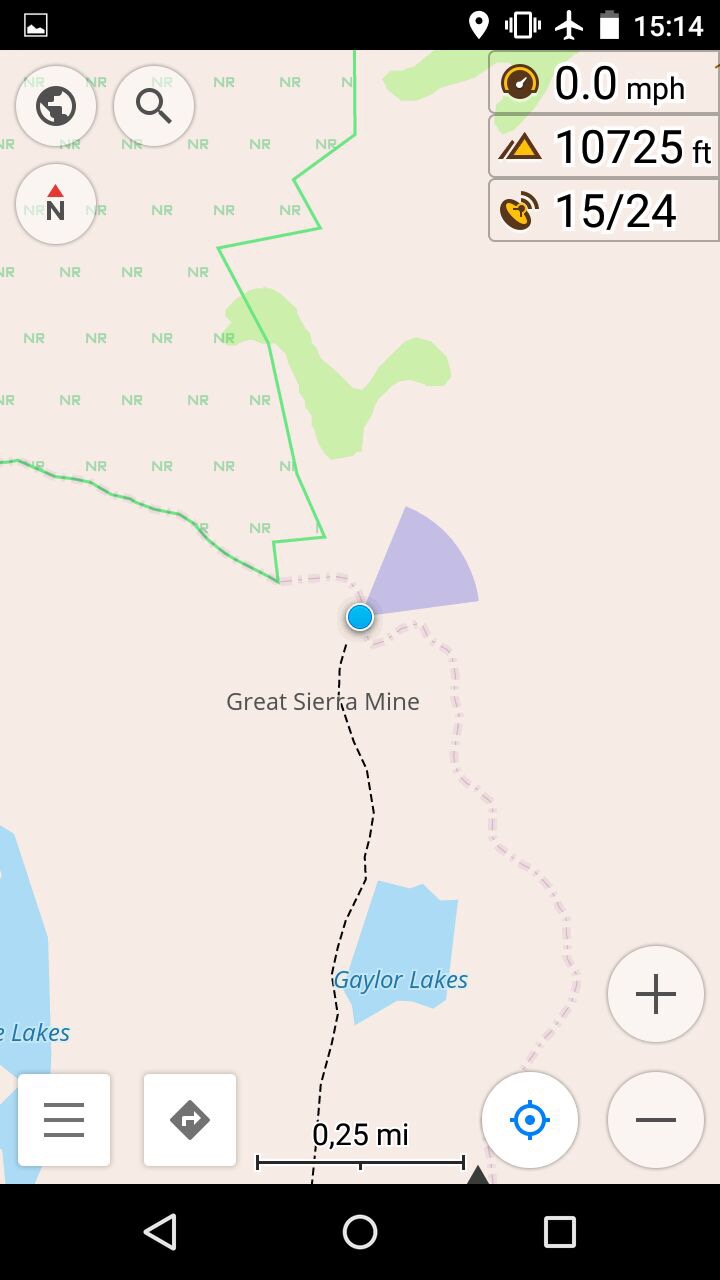
Task: Zoom out on the map
Action: coord(656,1120)
